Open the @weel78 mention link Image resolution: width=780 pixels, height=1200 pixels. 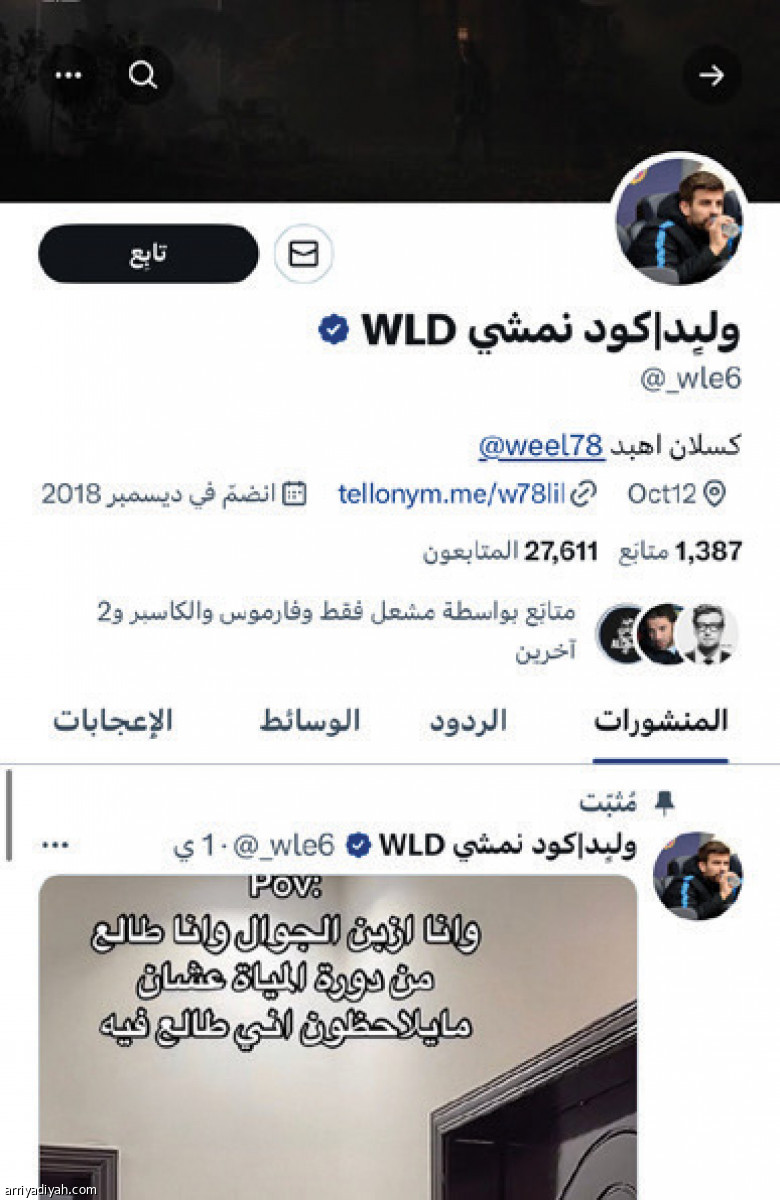click(x=540, y=446)
